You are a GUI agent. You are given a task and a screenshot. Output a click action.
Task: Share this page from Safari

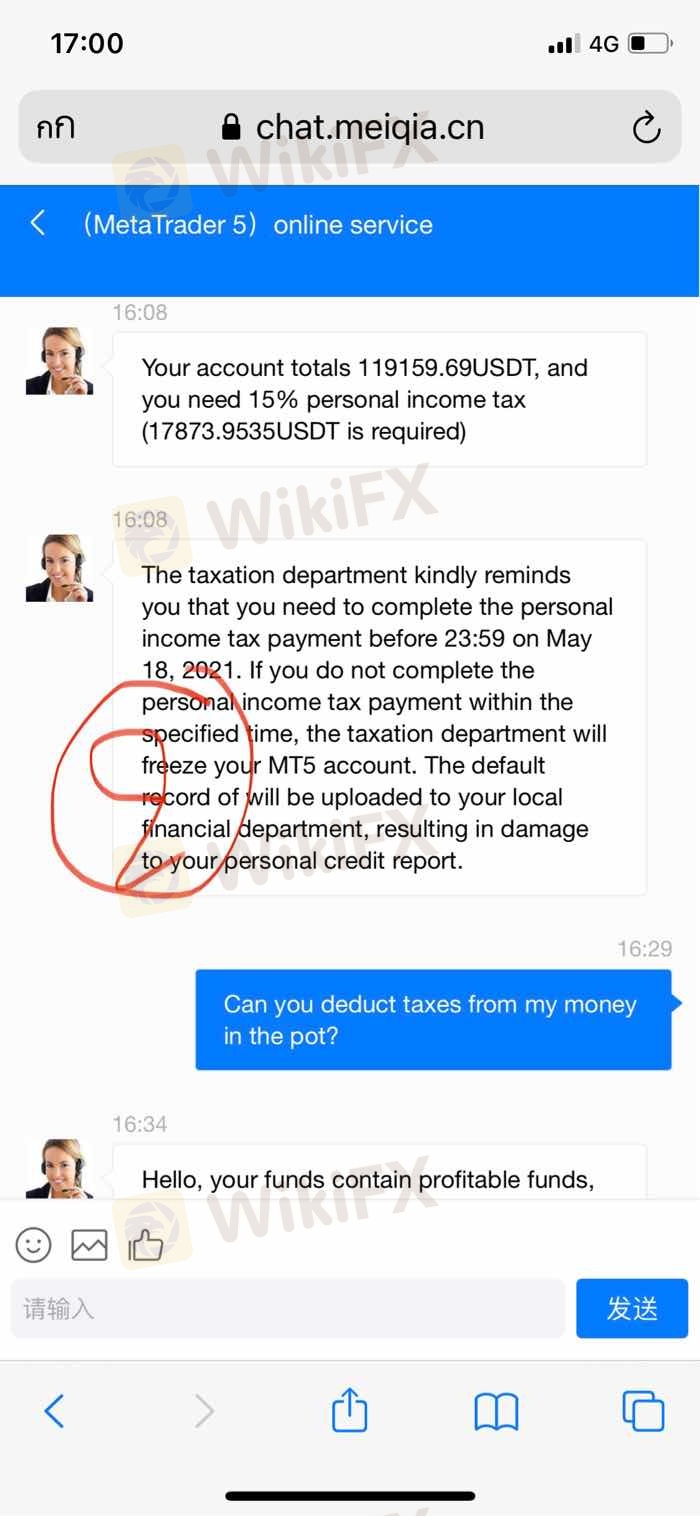click(x=349, y=1412)
